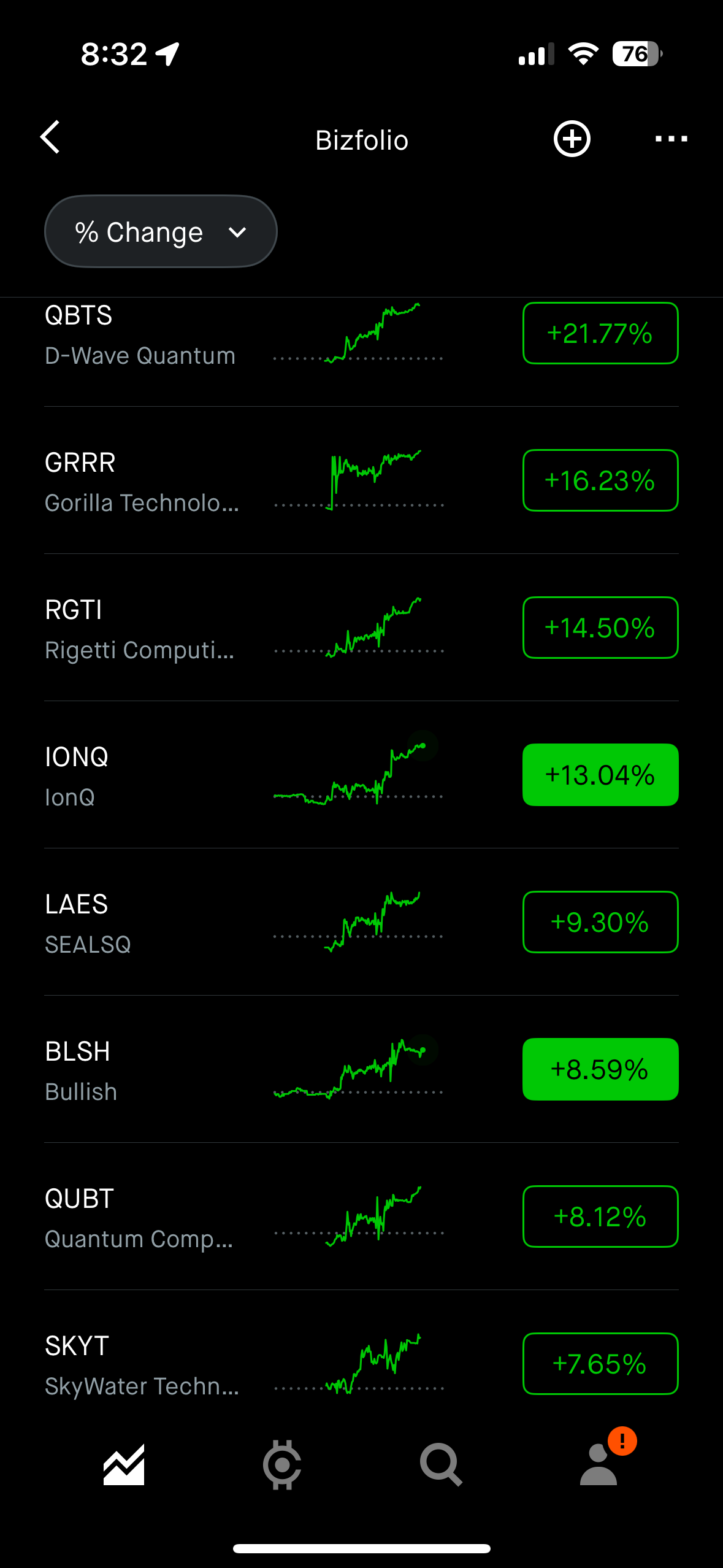Tap the +13.04% badge for IONQ

[x=600, y=775]
